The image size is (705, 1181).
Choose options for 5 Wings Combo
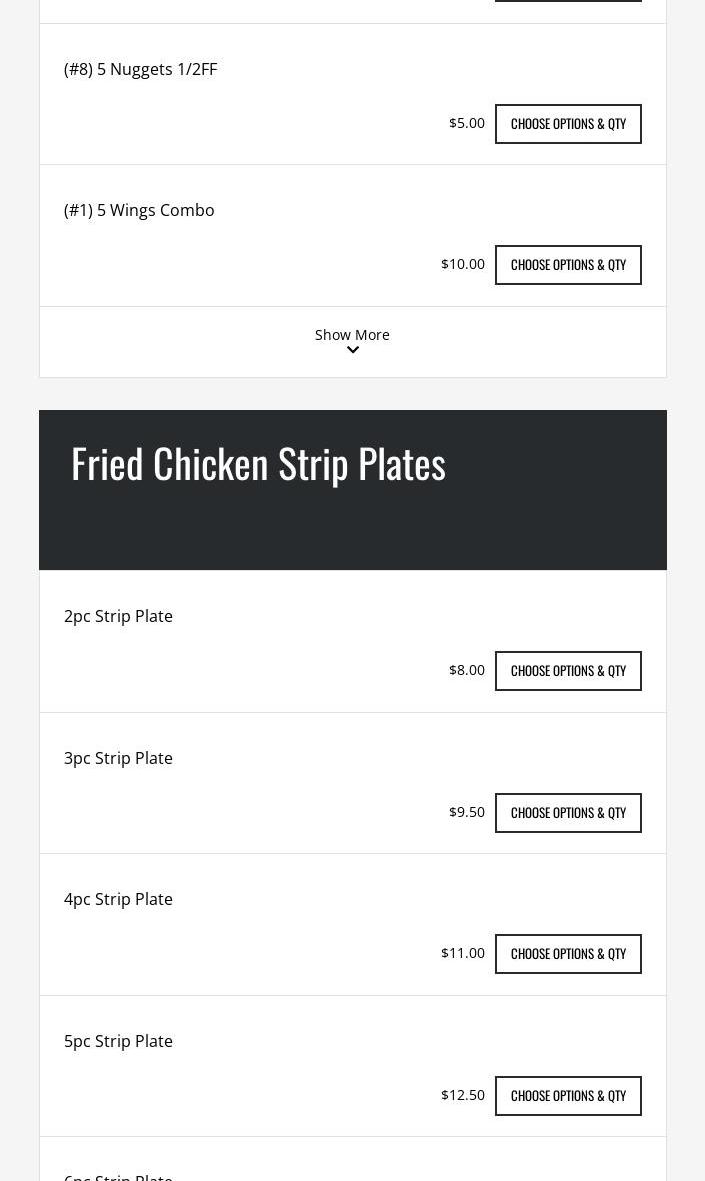click(x=568, y=265)
